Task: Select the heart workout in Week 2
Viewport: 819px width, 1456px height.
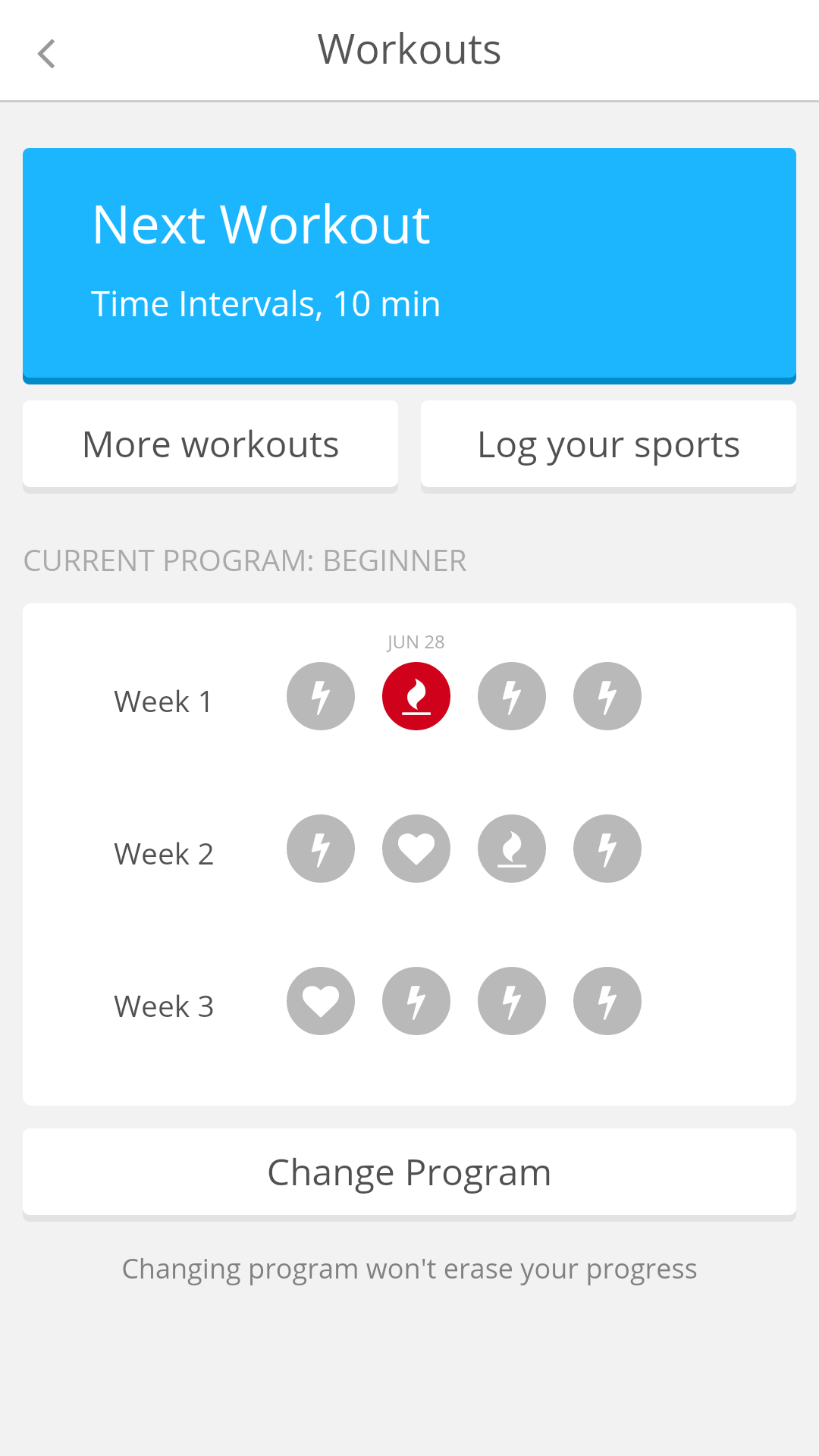Action: tap(416, 849)
